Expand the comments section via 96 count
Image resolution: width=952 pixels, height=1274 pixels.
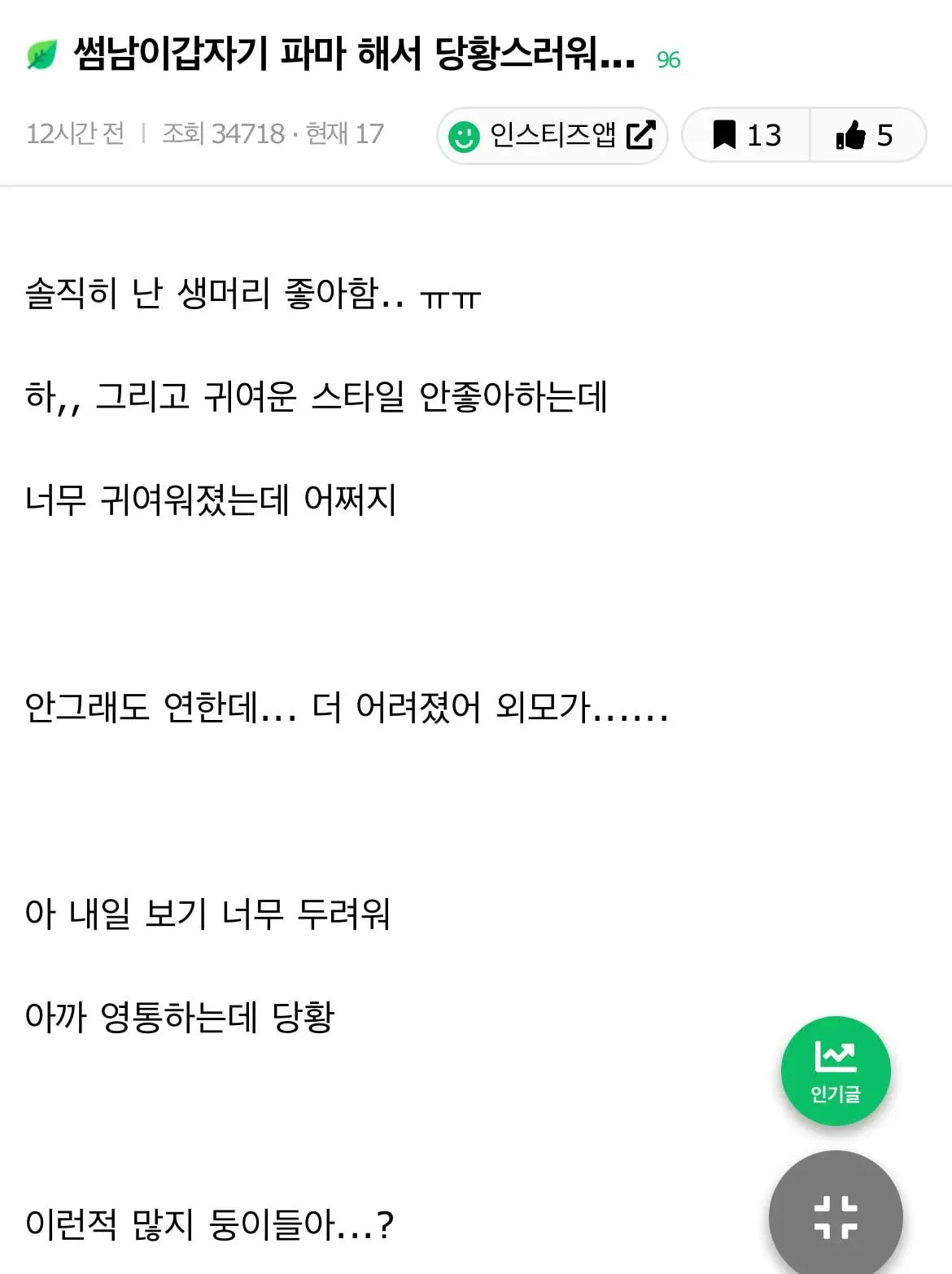669,59
